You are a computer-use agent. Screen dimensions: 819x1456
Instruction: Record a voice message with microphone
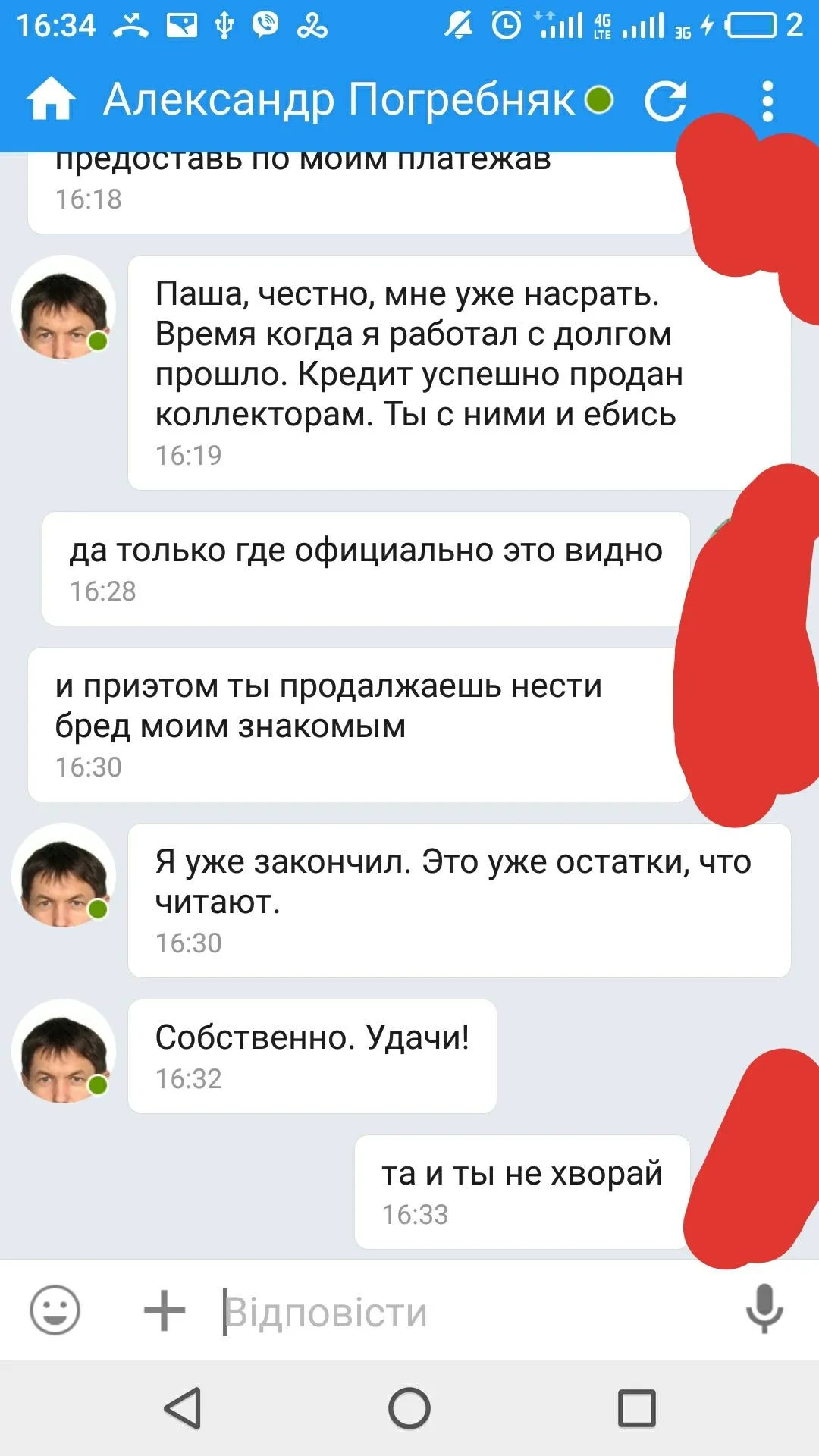click(x=764, y=1309)
